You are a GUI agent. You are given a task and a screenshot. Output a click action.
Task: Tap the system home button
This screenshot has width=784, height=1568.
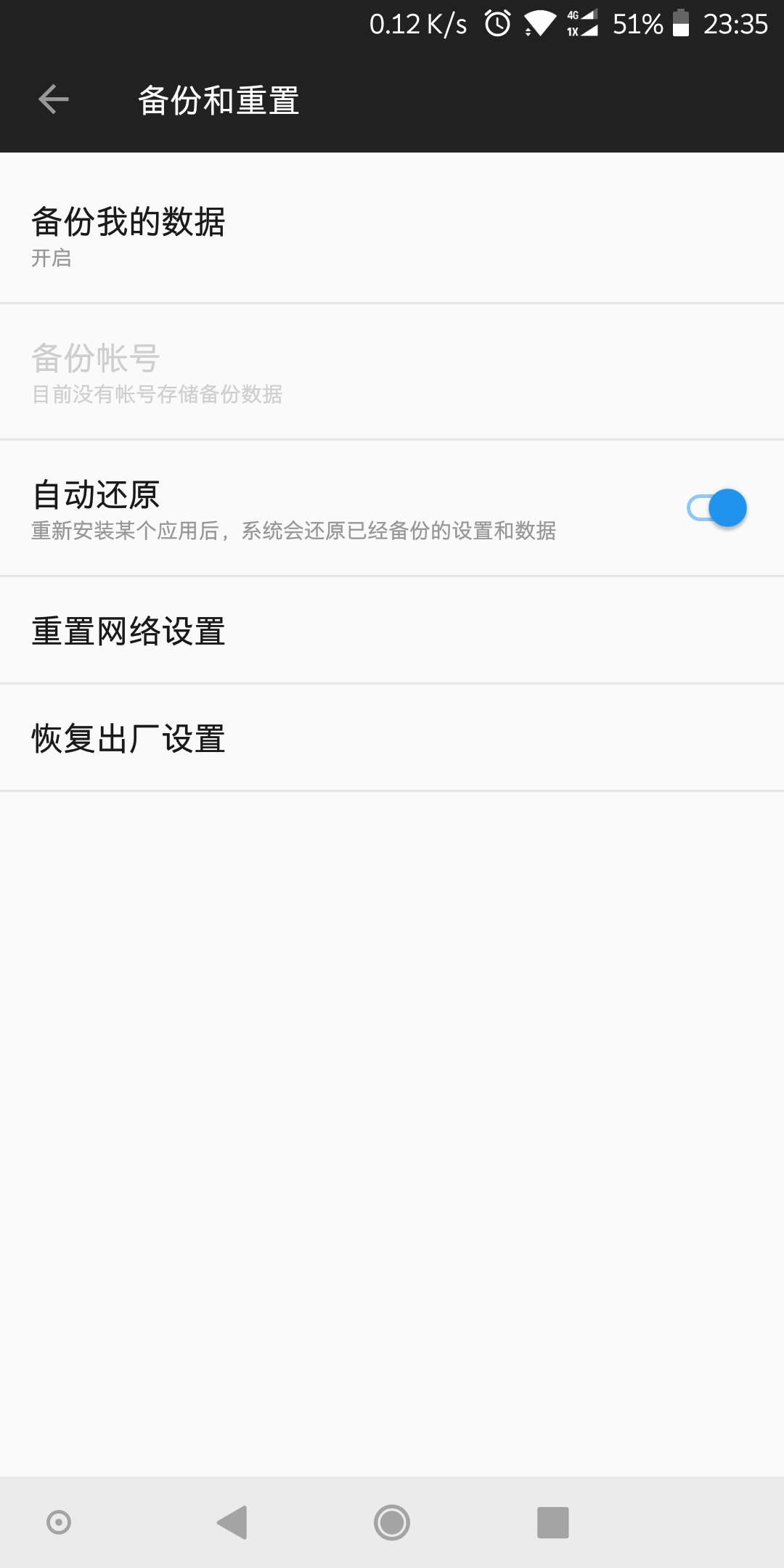click(x=392, y=1522)
